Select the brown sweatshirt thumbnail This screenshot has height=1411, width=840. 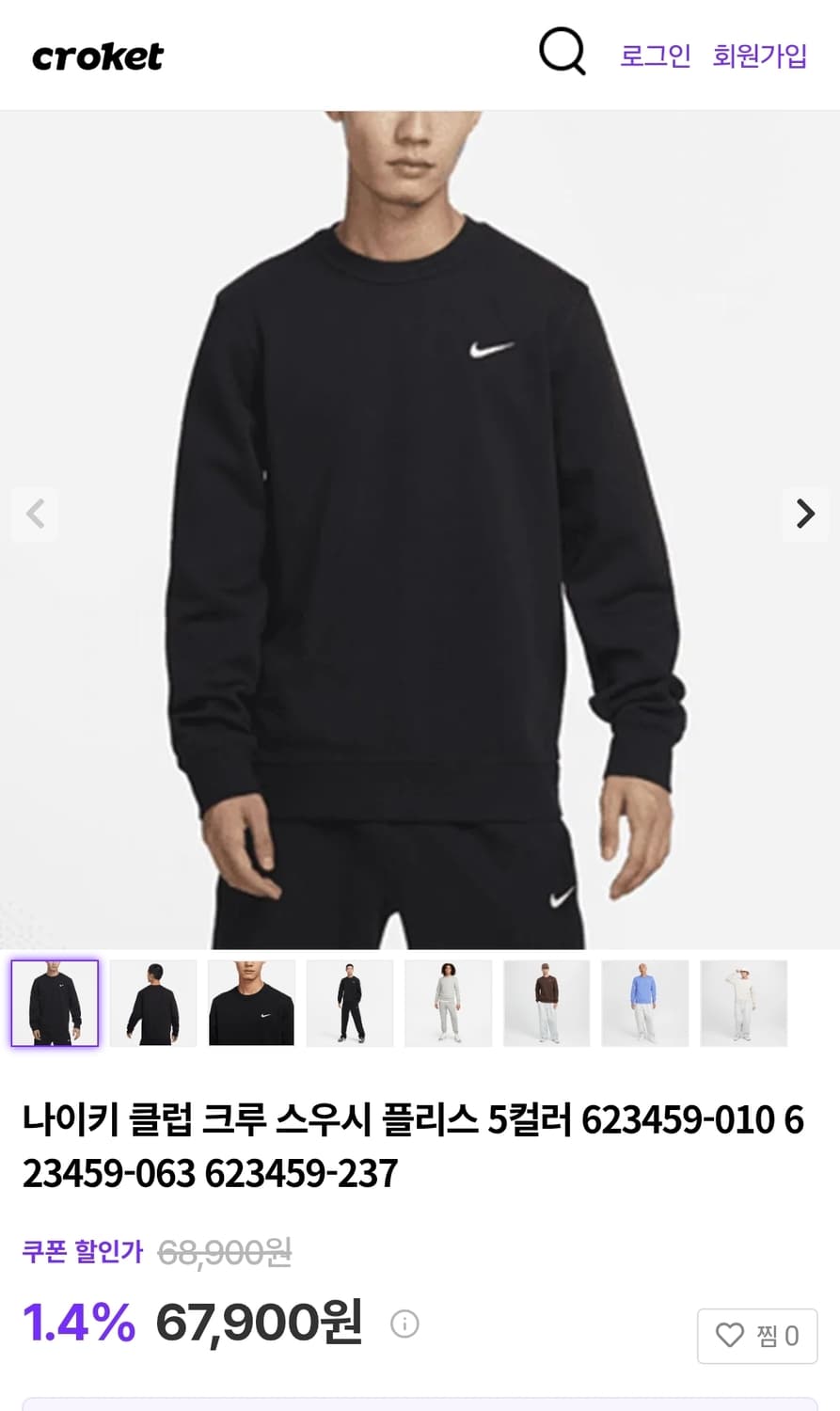(547, 1002)
